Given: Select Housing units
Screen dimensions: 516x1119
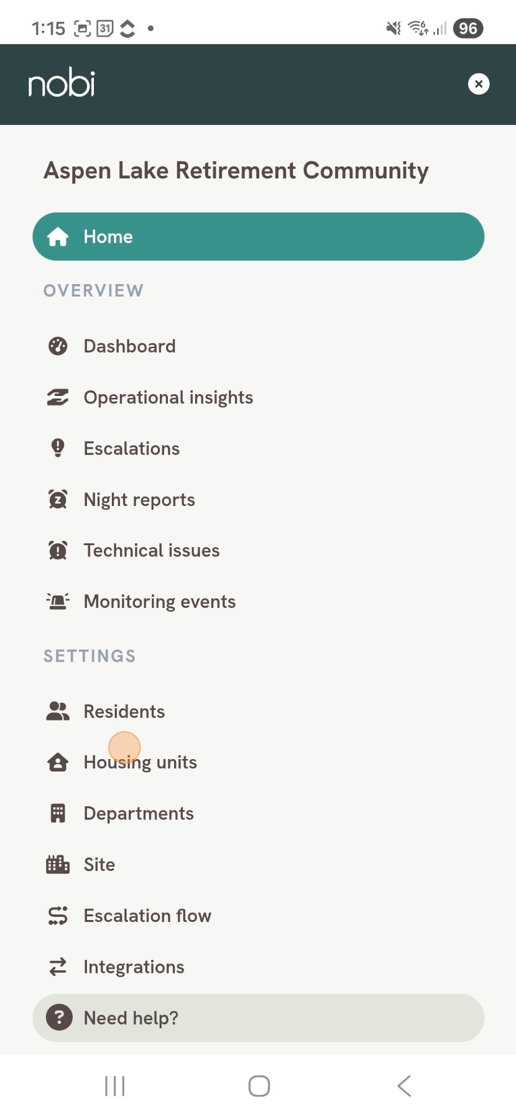Looking at the screenshot, I should pyautogui.click(x=258, y=762).
